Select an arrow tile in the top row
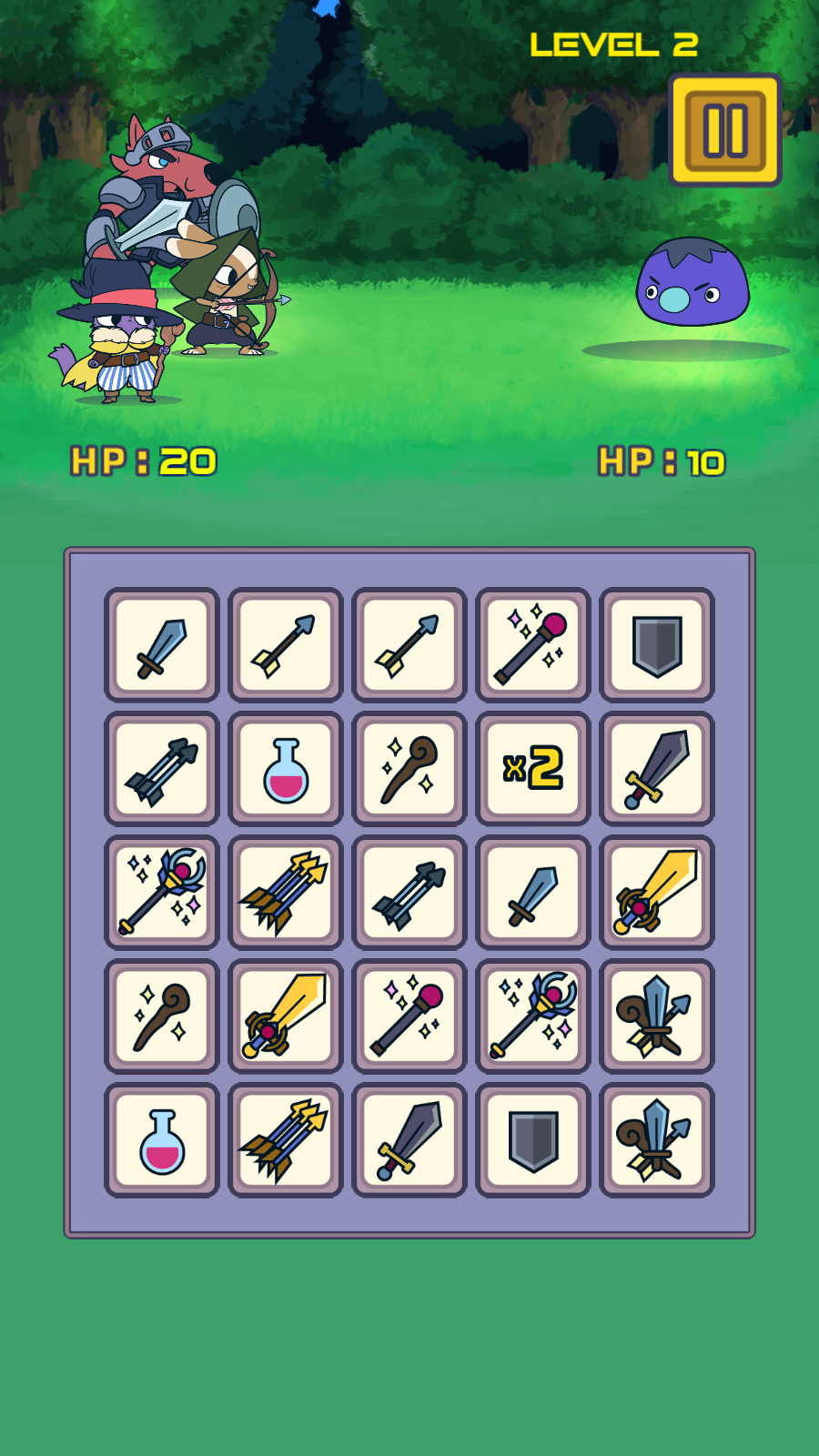The image size is (819, 1456). click(285, 646)
